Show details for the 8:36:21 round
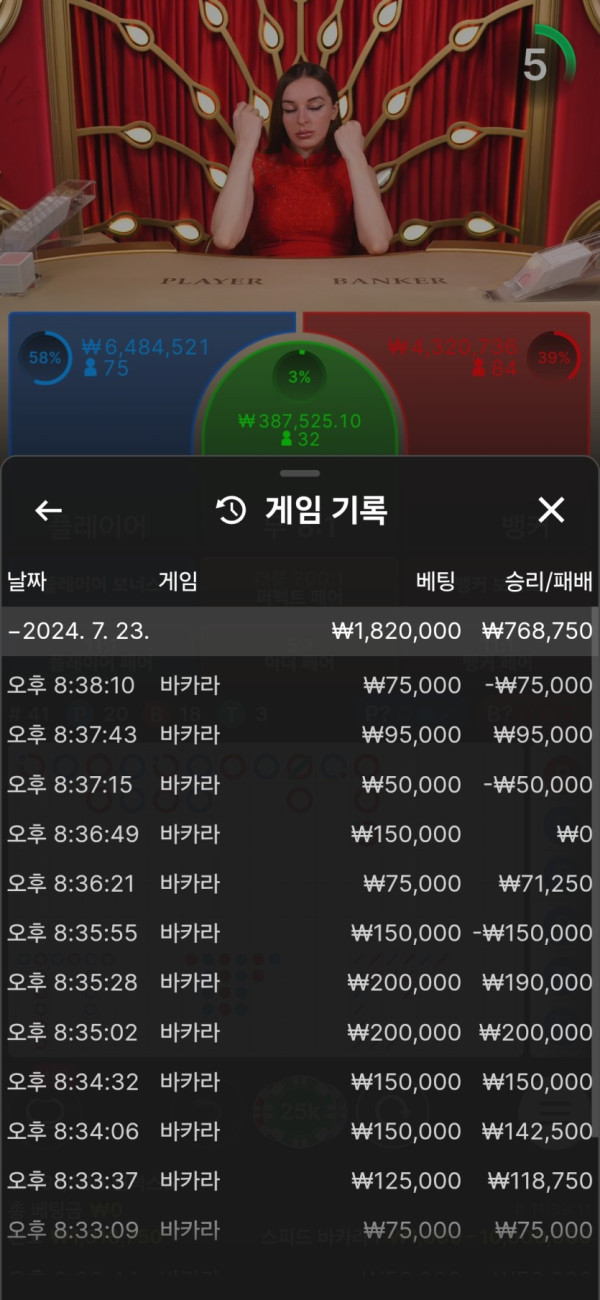The width and height of the screenshot is (600, 1300). [x=300, y=883]
